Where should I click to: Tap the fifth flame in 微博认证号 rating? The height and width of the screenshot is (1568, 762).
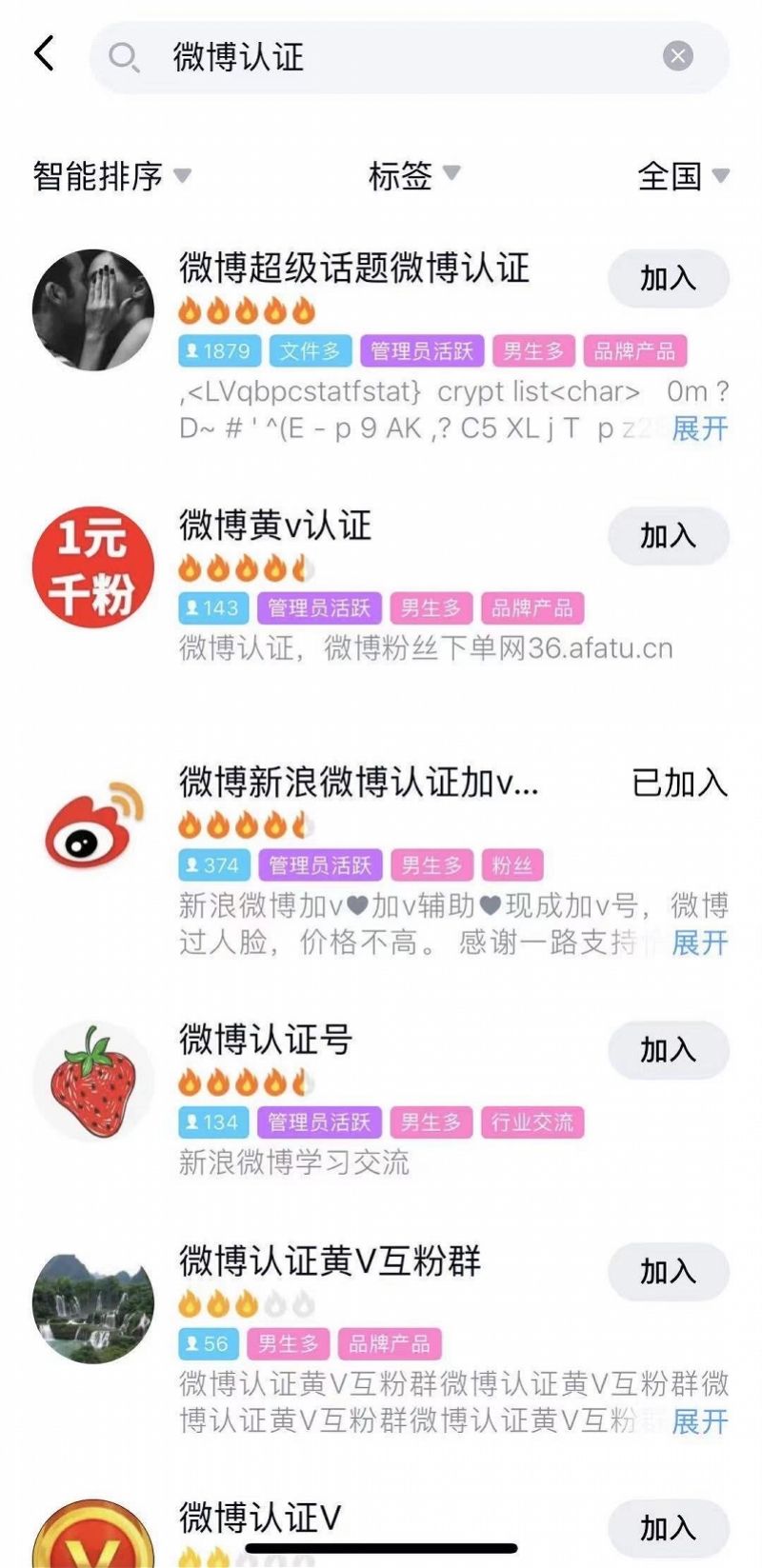301,1082
